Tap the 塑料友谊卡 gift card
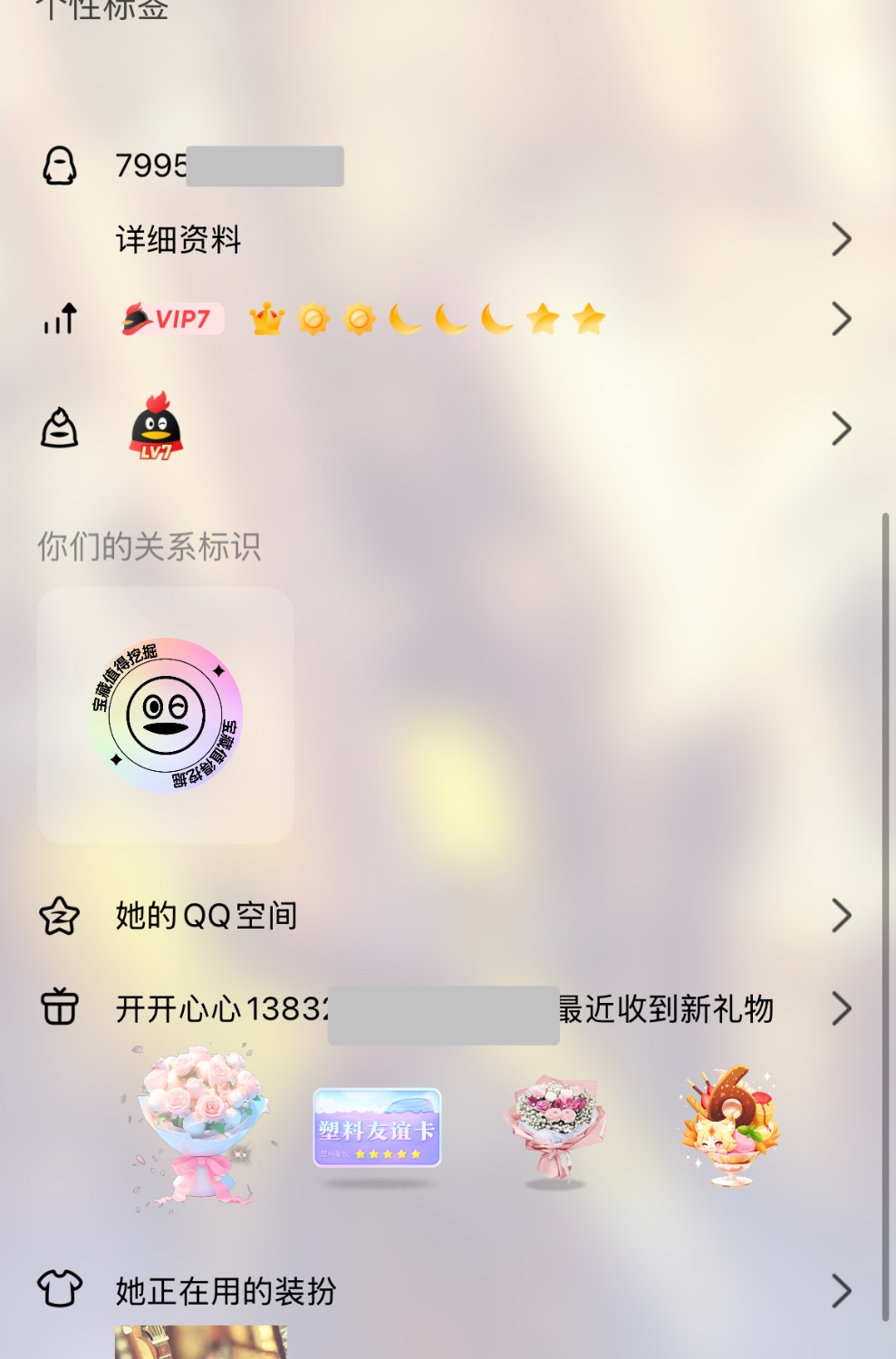Screen dimensions: 896x1359 377,1128
